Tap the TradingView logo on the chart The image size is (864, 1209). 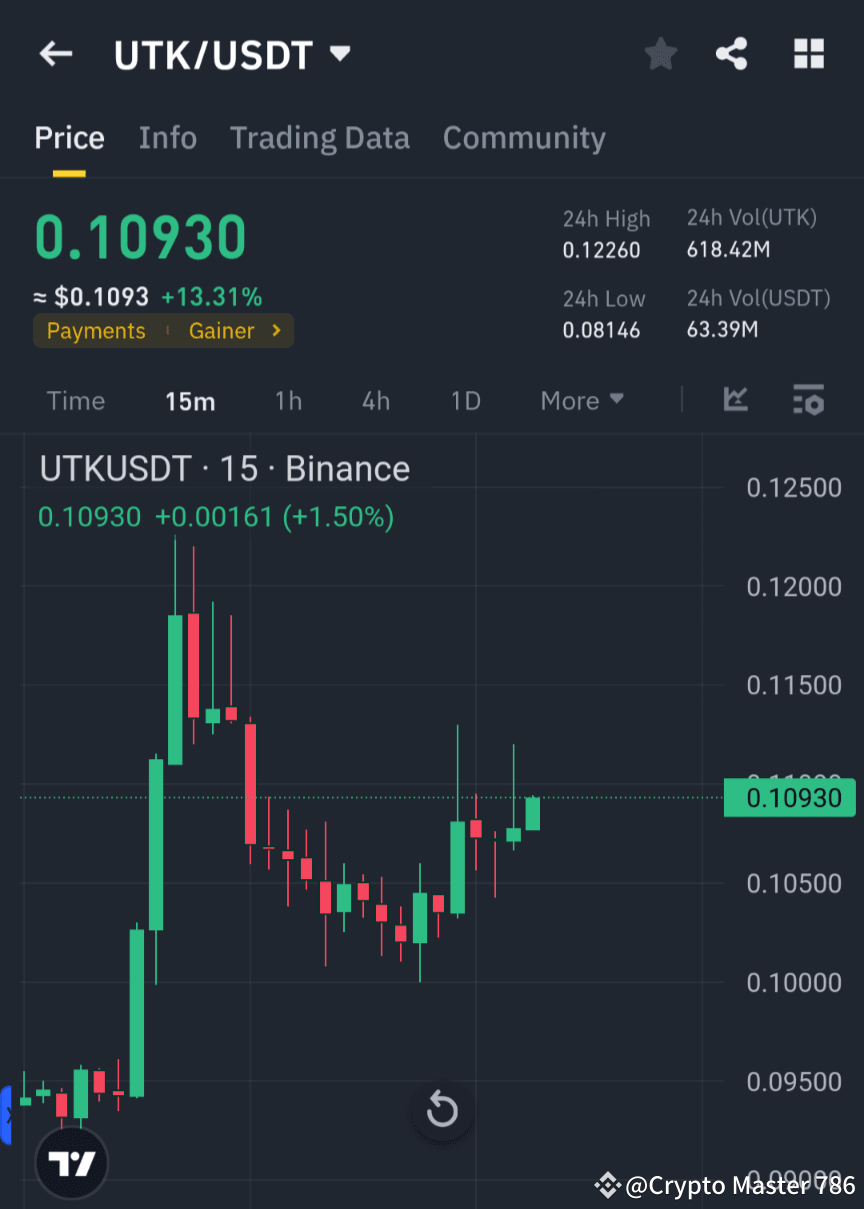click(x=71, y=1162)
